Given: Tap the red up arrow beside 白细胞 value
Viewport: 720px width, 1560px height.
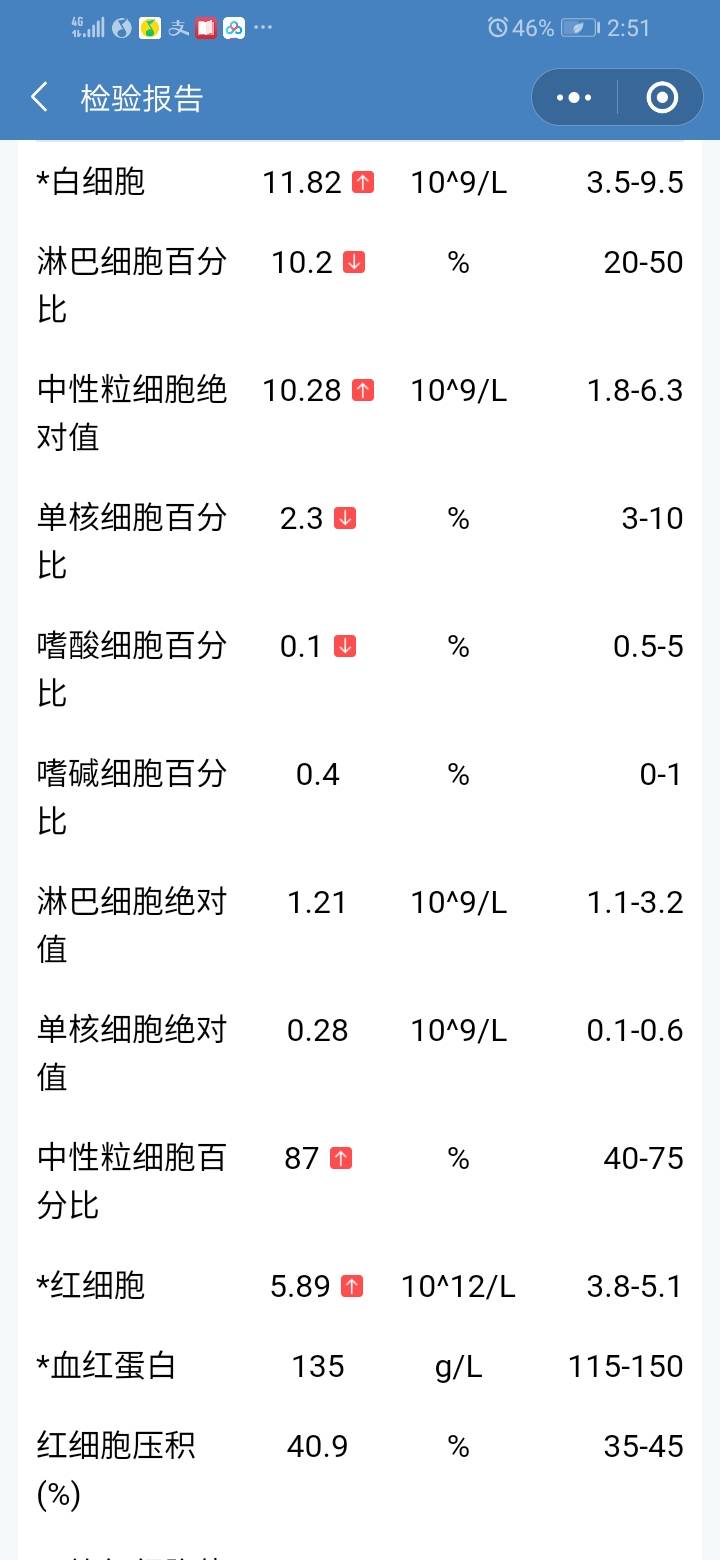Looking at the screenshot, I should point(364,182).
